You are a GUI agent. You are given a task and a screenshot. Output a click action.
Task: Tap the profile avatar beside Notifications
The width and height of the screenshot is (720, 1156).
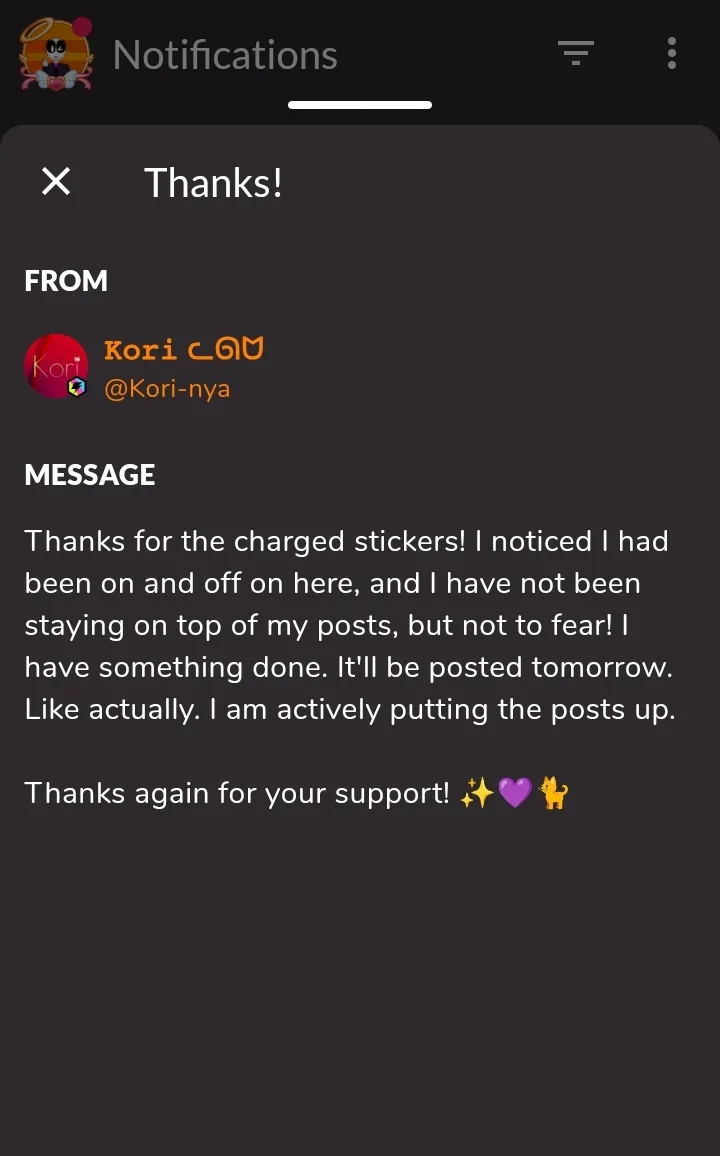tap(56, 53)
